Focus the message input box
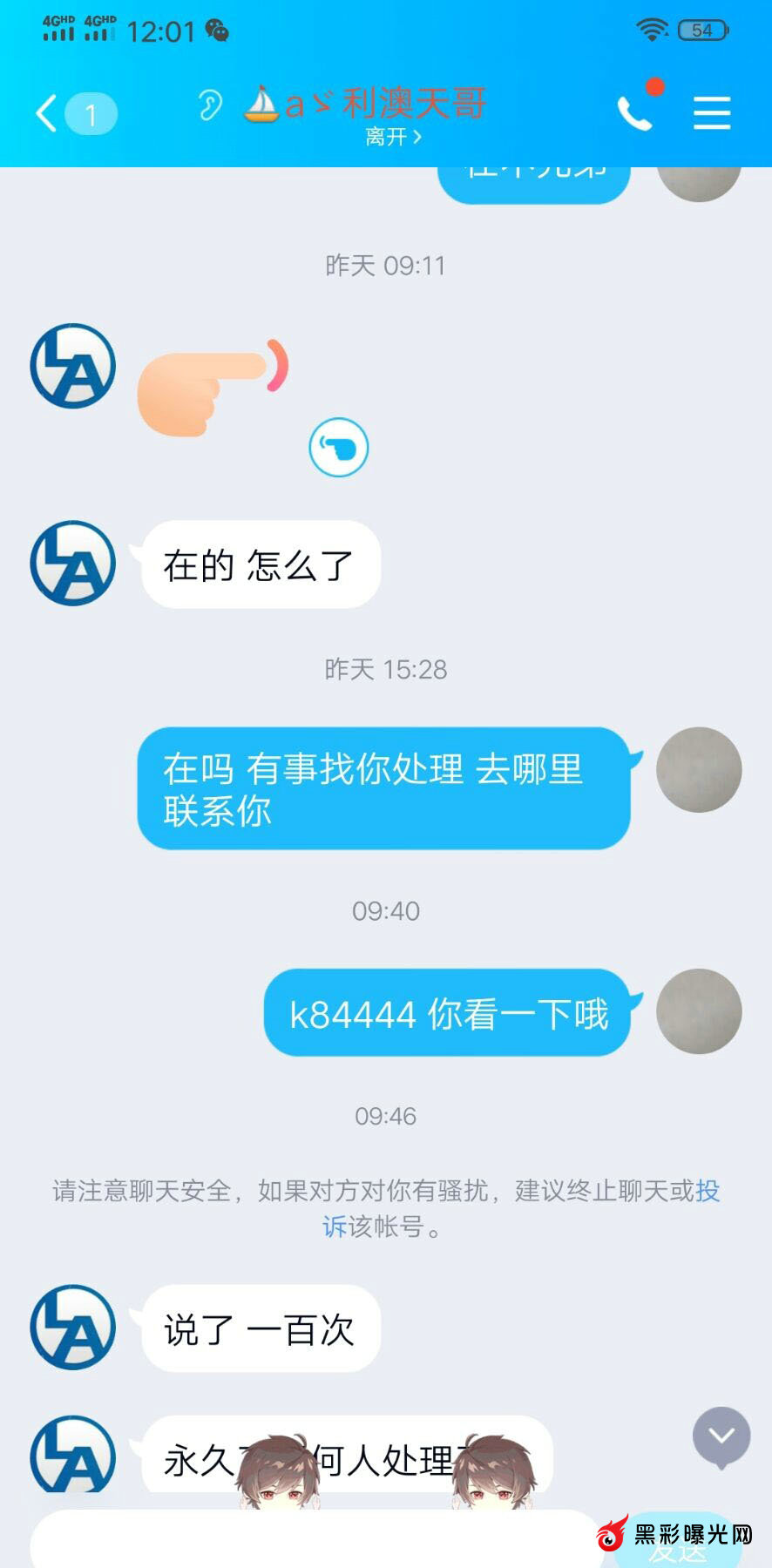 [314, 1542]
